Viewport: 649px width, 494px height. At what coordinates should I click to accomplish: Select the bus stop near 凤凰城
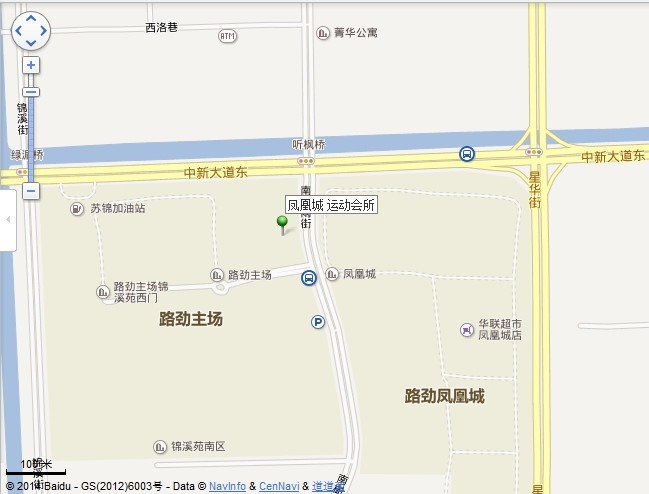[x=309, y=279]
